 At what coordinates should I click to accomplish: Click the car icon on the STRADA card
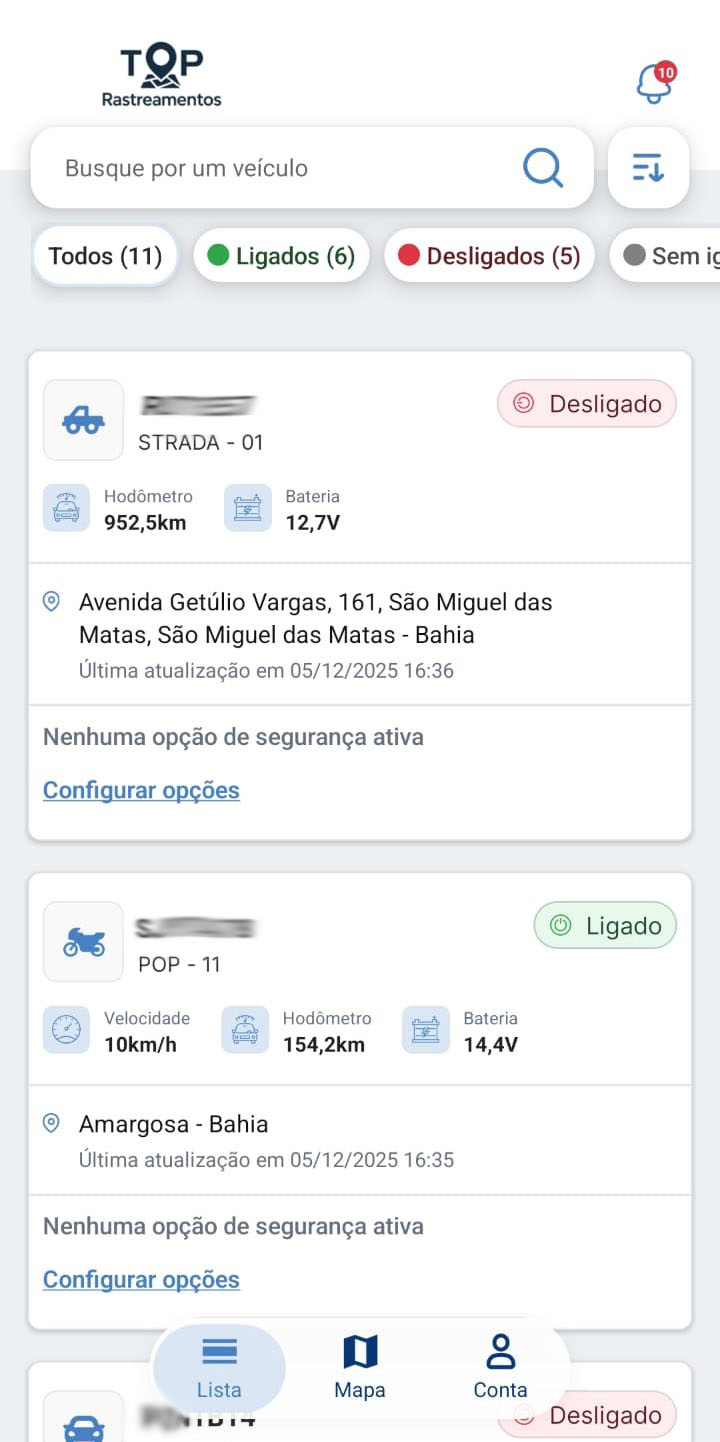click(82, 420)
